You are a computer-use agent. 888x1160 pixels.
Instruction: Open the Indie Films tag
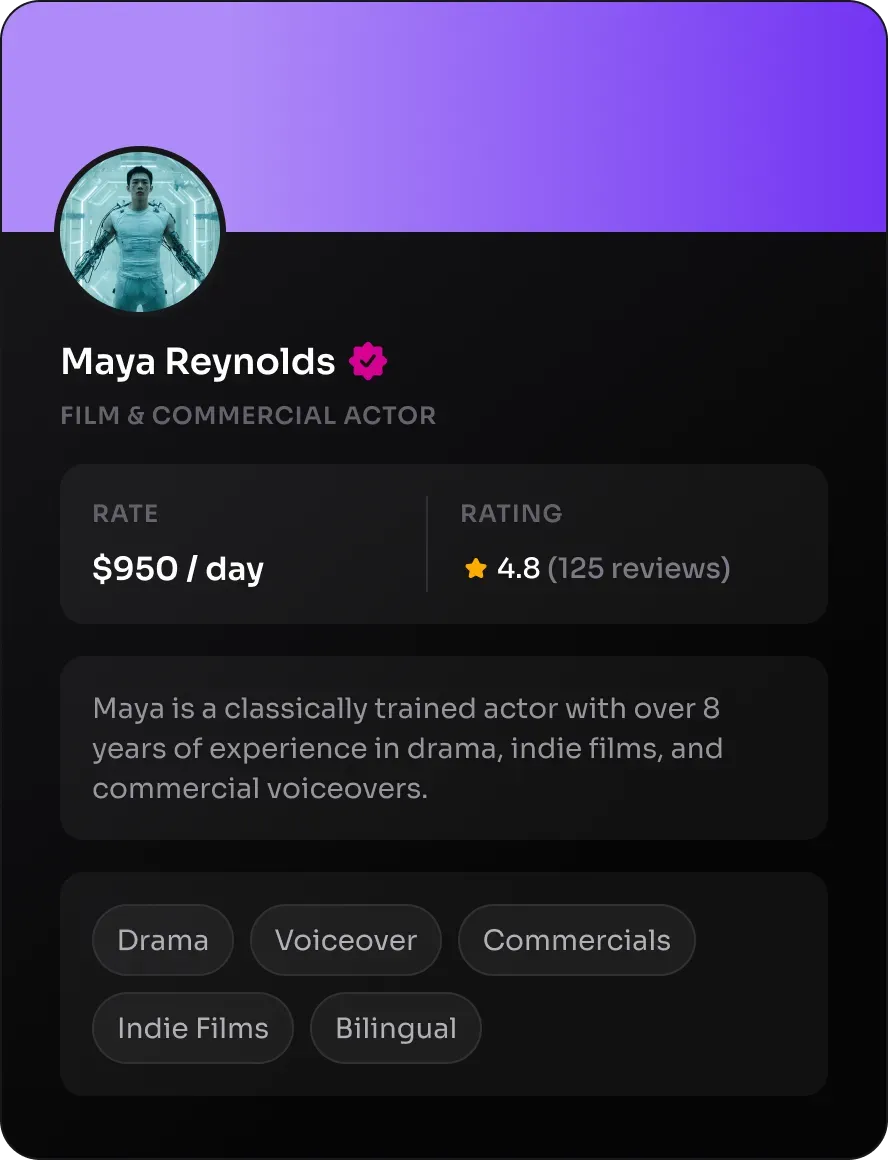[193, 1028]
